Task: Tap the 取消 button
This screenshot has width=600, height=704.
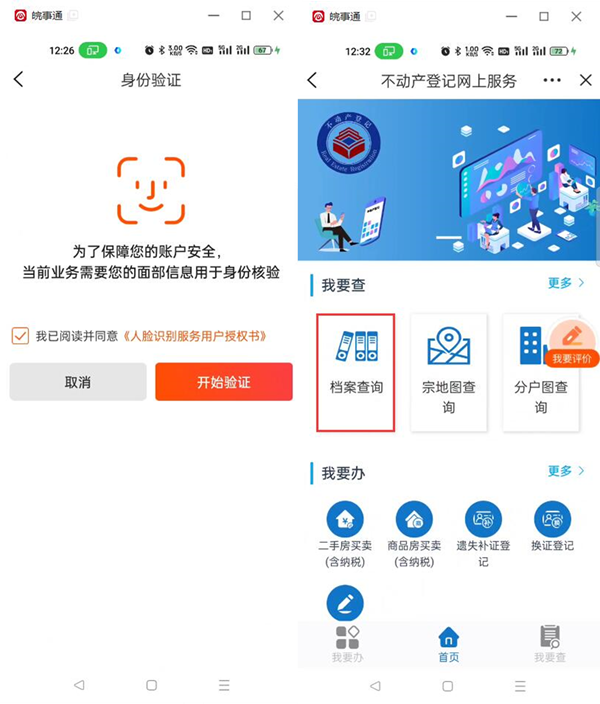Action: pos(78,382)
